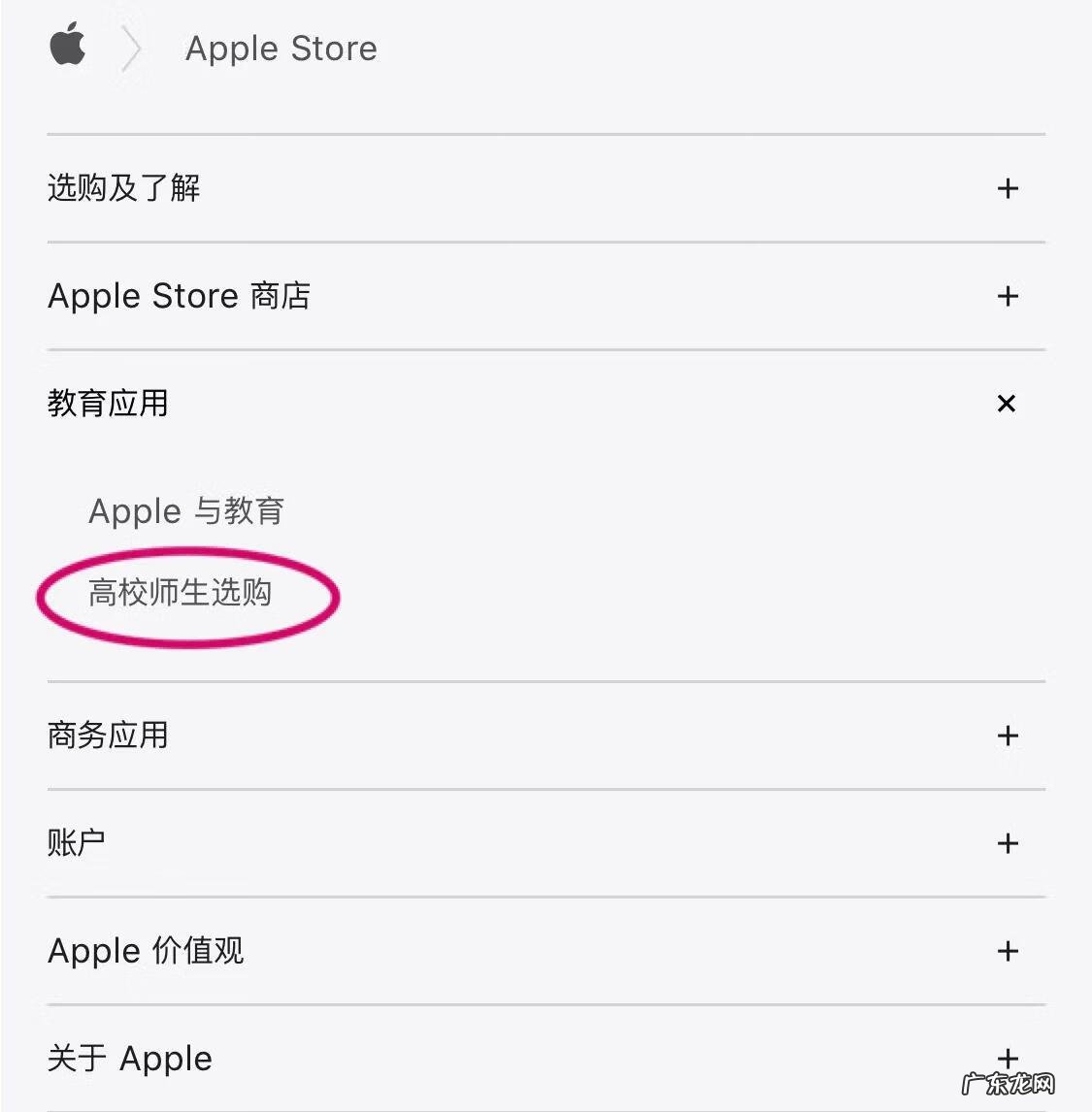Open the Apple 与教育 link
This screenshot has width=1092, height=1112.
click(x=186, y=510)
